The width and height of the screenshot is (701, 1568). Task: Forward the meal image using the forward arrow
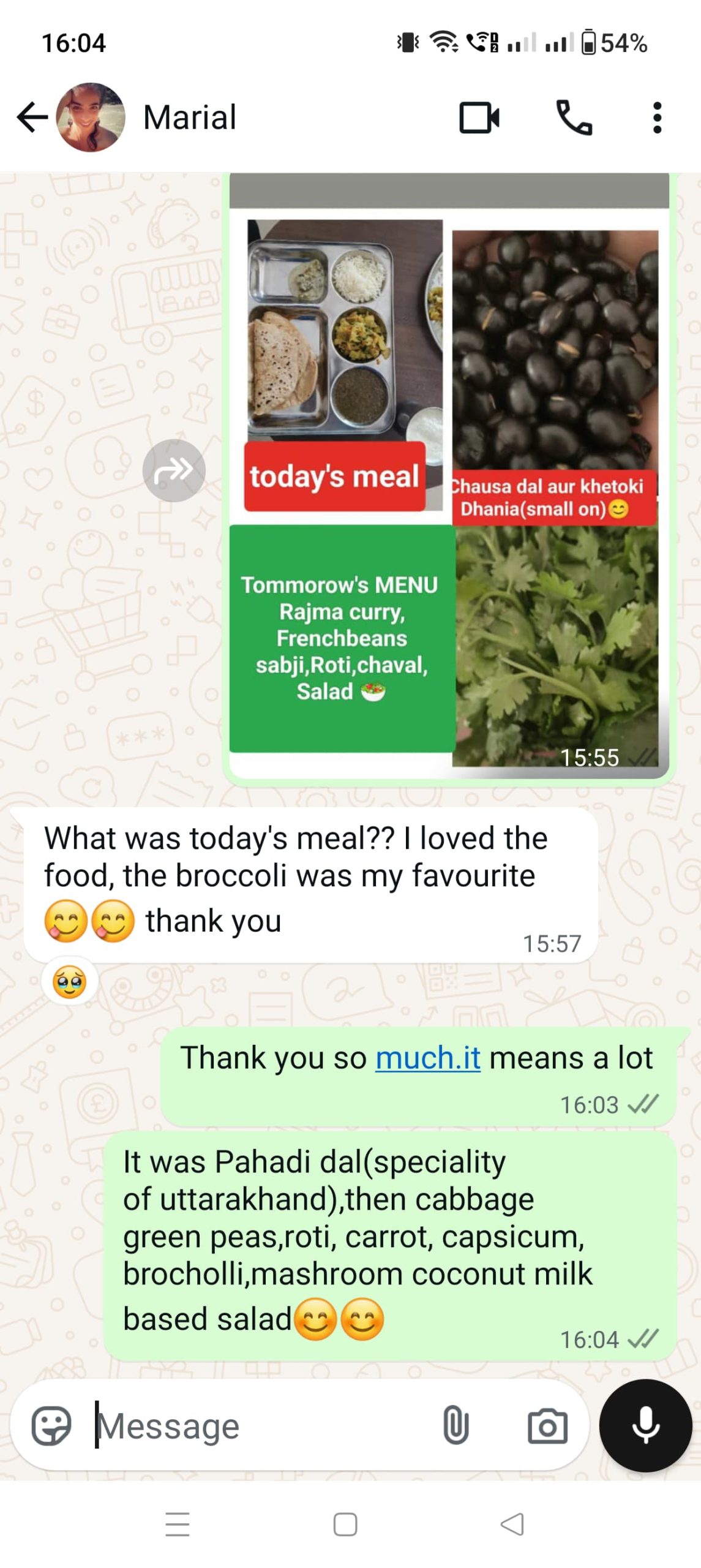tap(174, 469)
